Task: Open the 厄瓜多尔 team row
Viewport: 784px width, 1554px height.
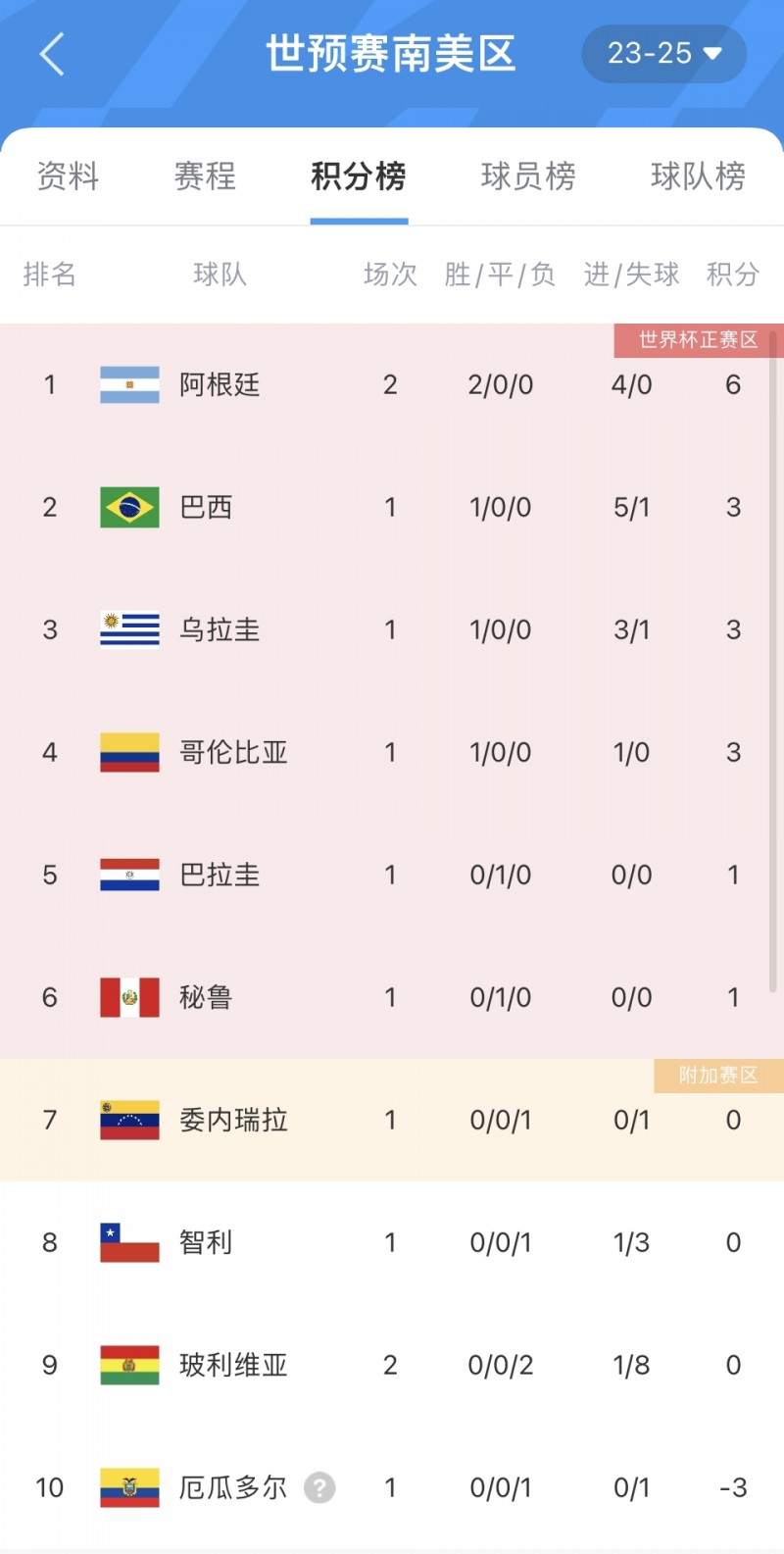Action: point(233,1488)
